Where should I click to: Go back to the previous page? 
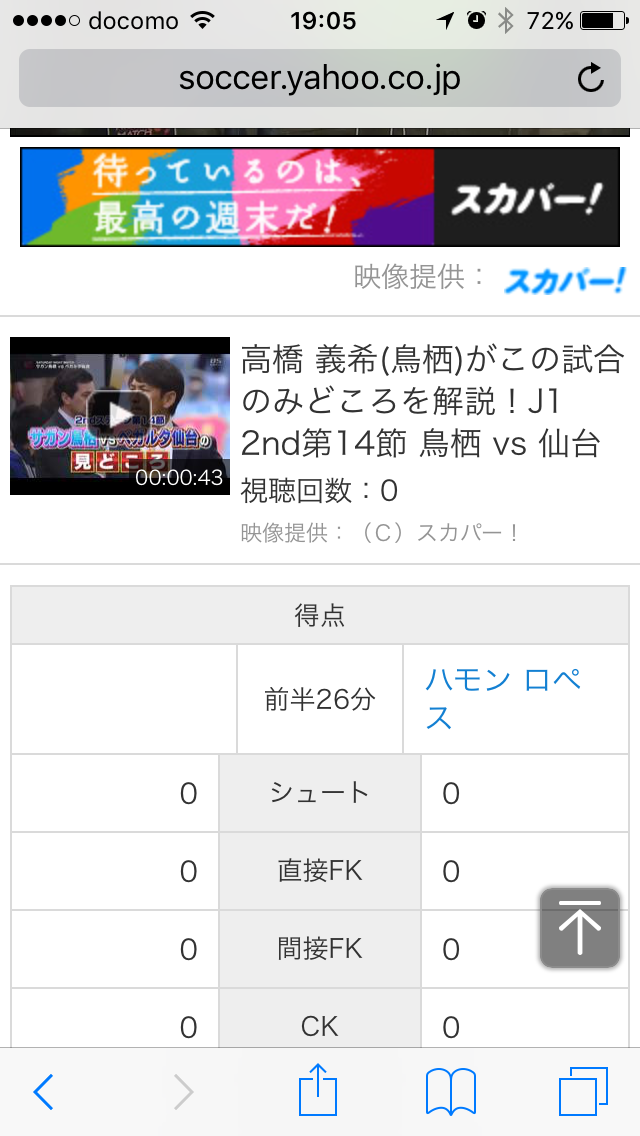43,1092
